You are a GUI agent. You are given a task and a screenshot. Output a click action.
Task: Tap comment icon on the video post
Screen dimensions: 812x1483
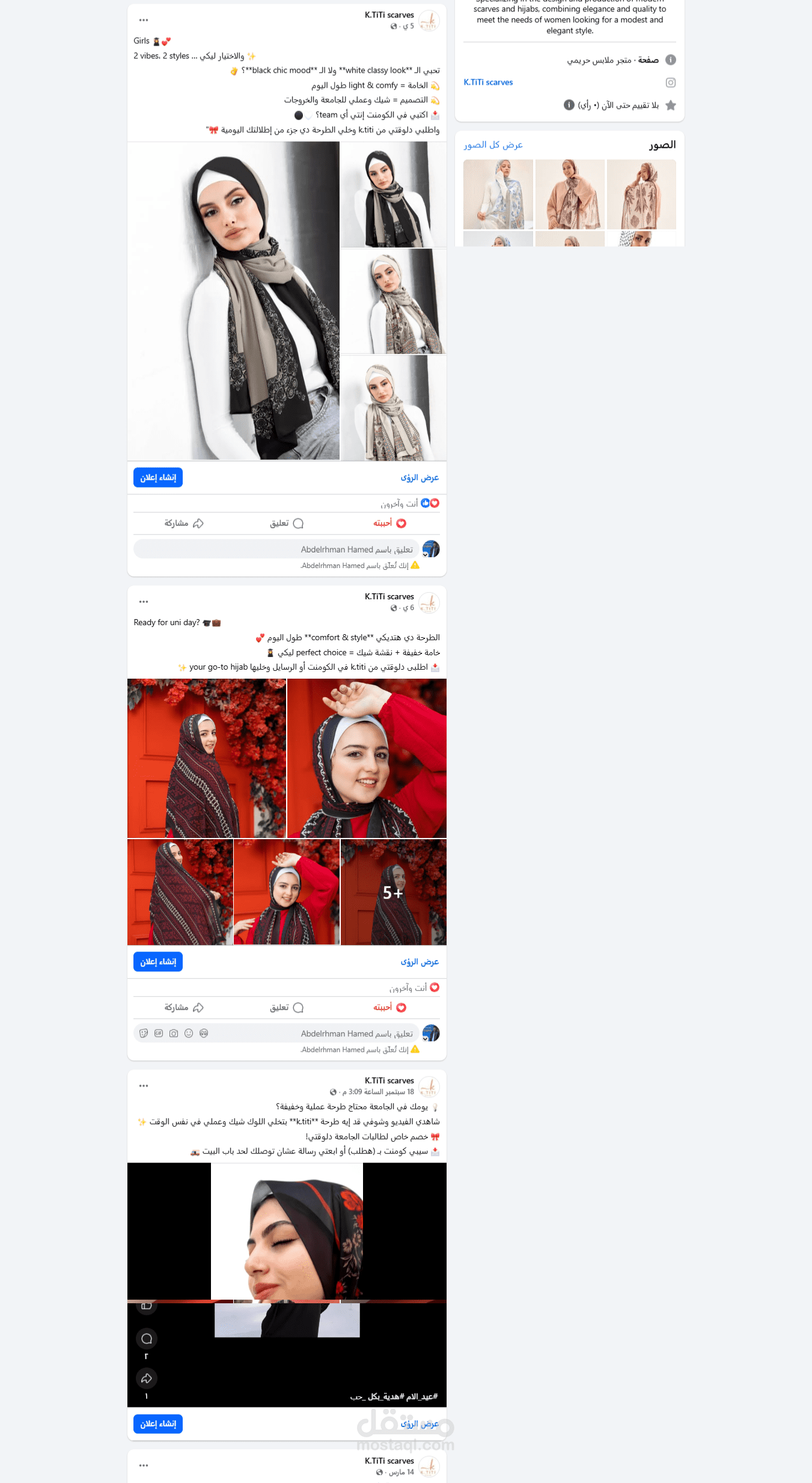click(146, 1339)
